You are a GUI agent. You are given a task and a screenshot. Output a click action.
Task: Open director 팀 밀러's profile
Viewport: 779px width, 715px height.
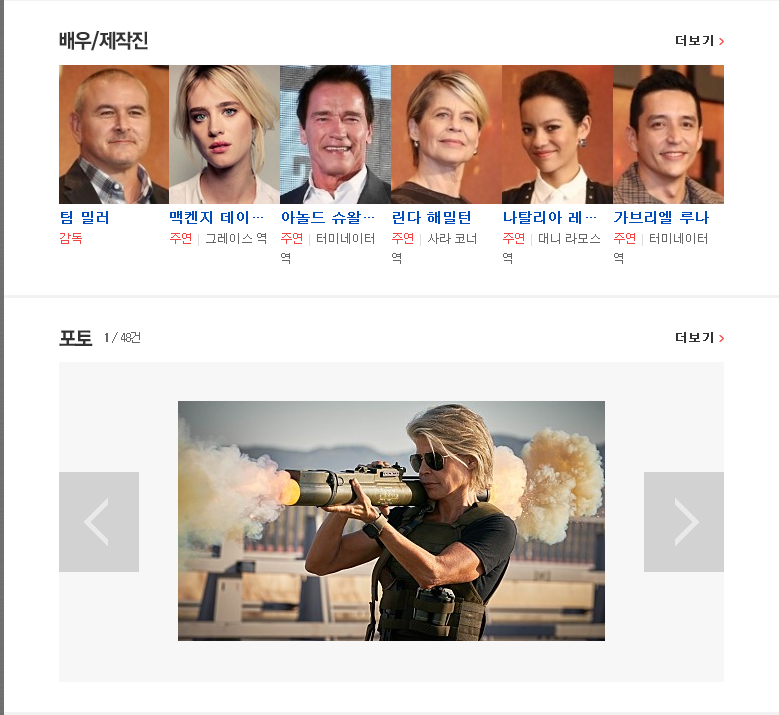point(84,218)
